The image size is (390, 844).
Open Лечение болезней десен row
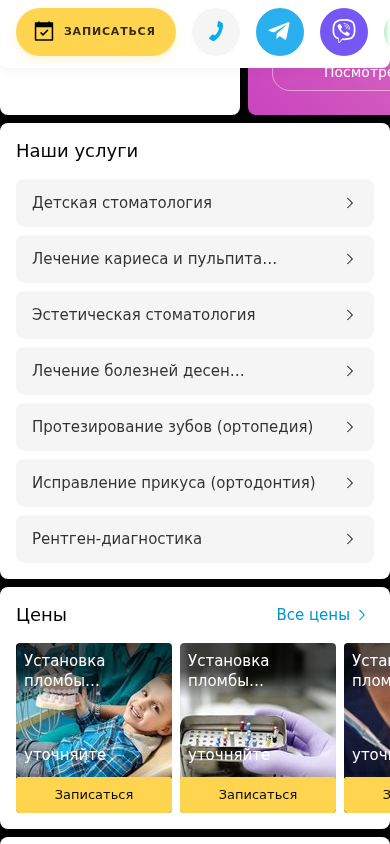195,371
